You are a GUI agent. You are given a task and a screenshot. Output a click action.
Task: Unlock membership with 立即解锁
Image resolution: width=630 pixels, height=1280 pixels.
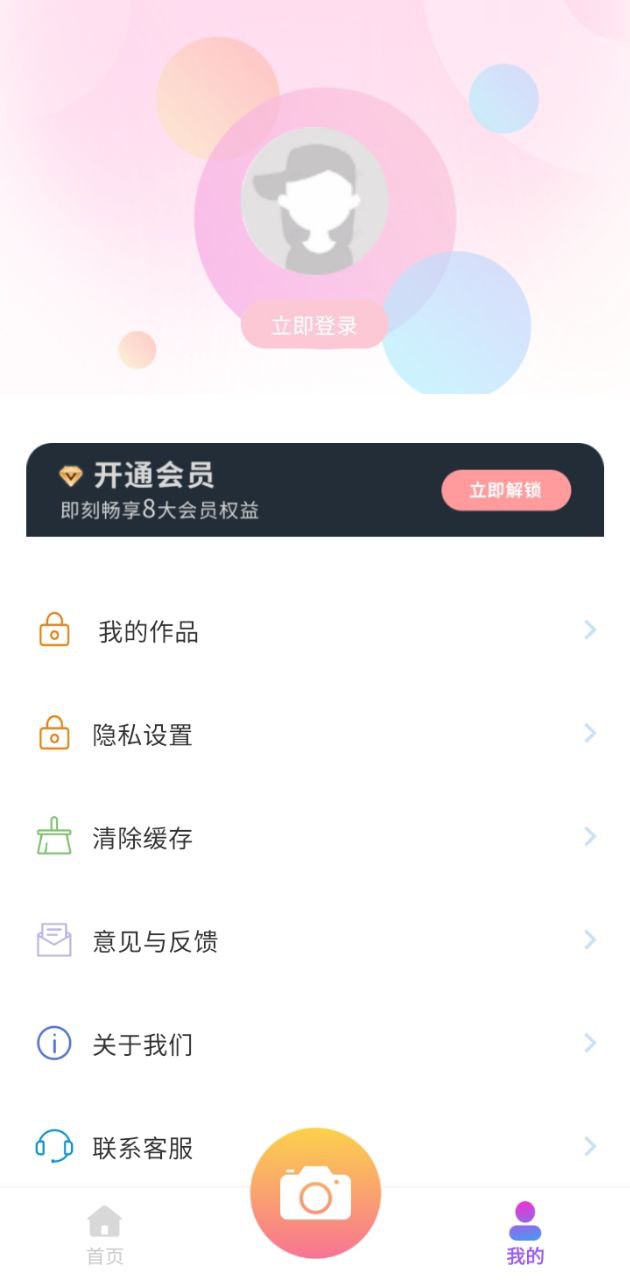click(506, 490)
